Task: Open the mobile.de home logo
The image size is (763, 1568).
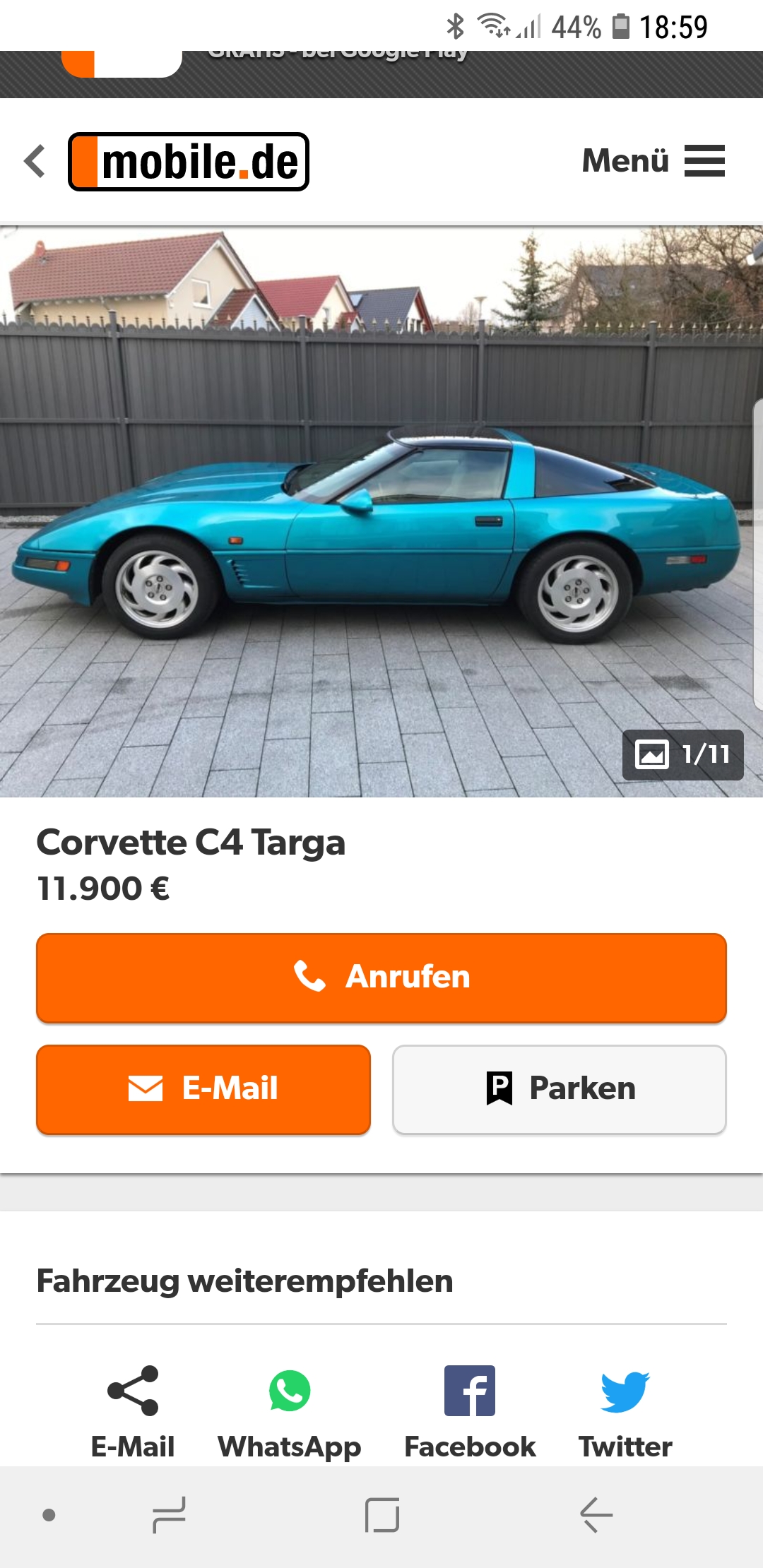Action: (189, 162)
